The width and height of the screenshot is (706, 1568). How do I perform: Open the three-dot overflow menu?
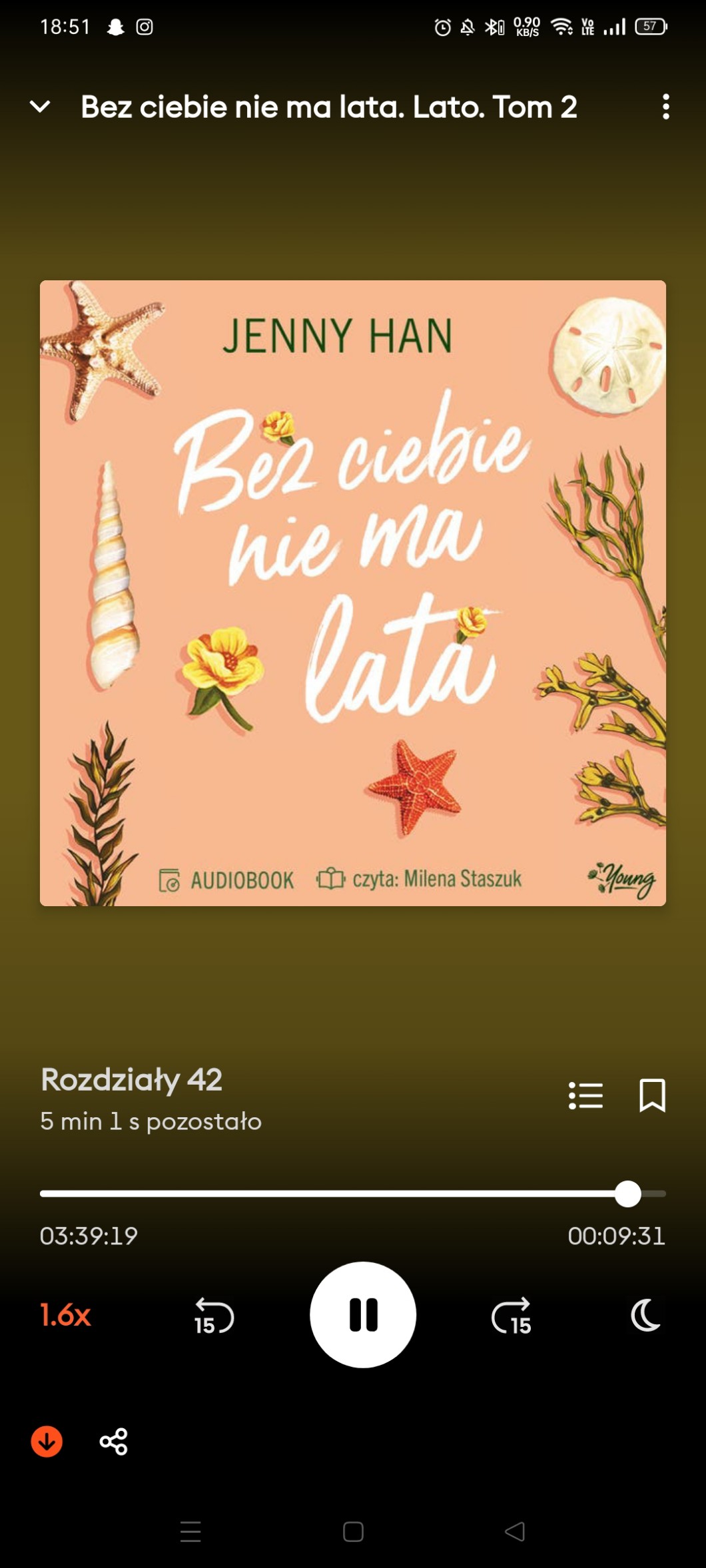(x=665, y=107)
